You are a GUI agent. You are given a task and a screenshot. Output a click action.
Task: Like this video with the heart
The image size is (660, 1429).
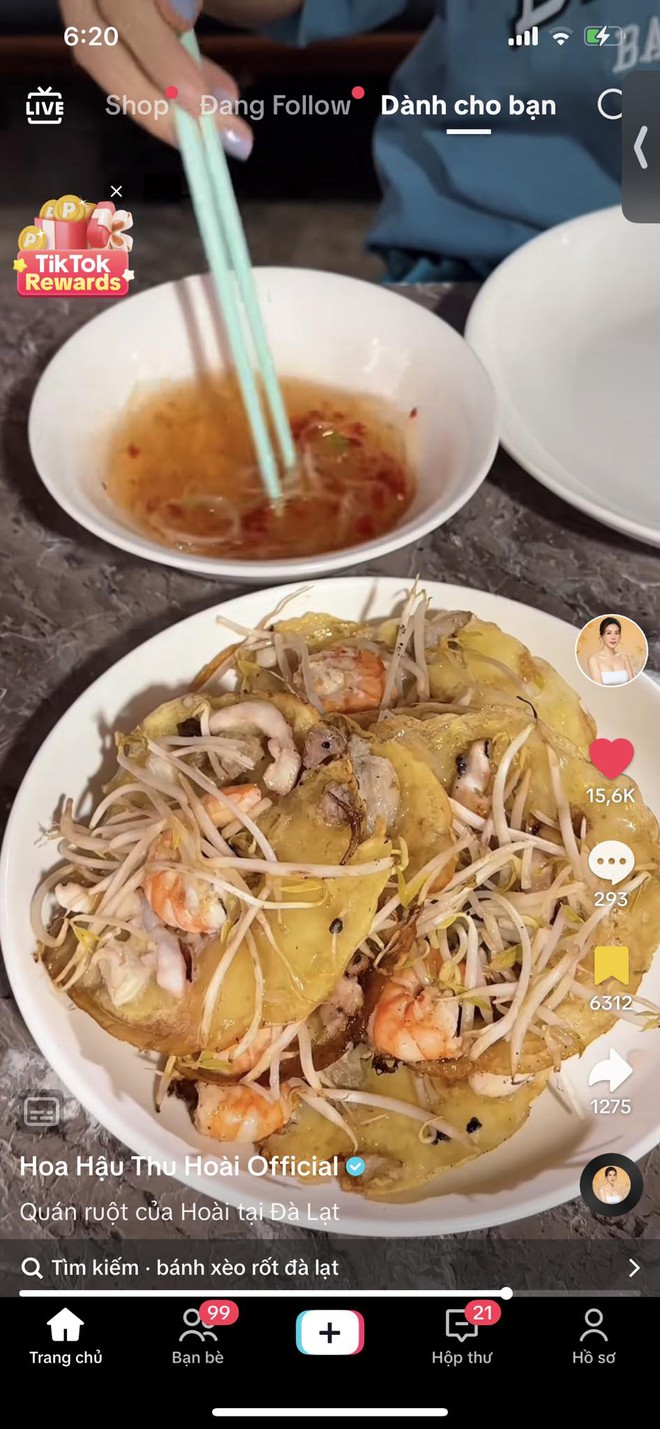pos(611,758)
